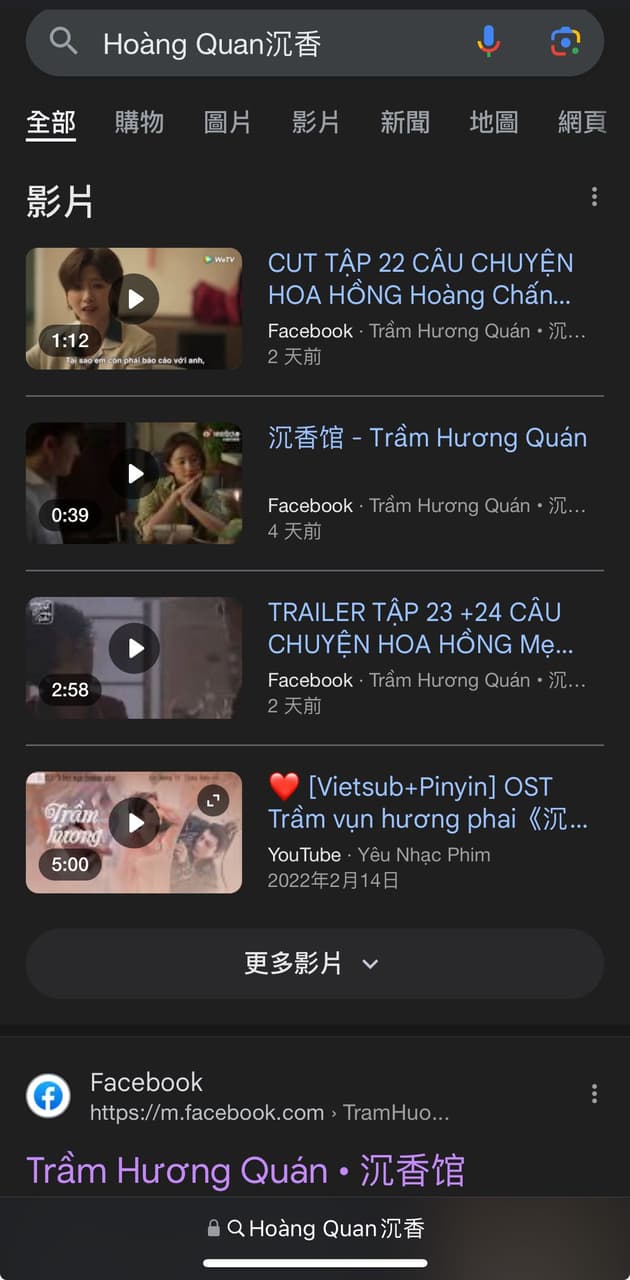The height and width of the screenshot is (1280, 630).
Task: Switch to the 圖片 tab
Action: pyautogui.click(x=227, y=122)
